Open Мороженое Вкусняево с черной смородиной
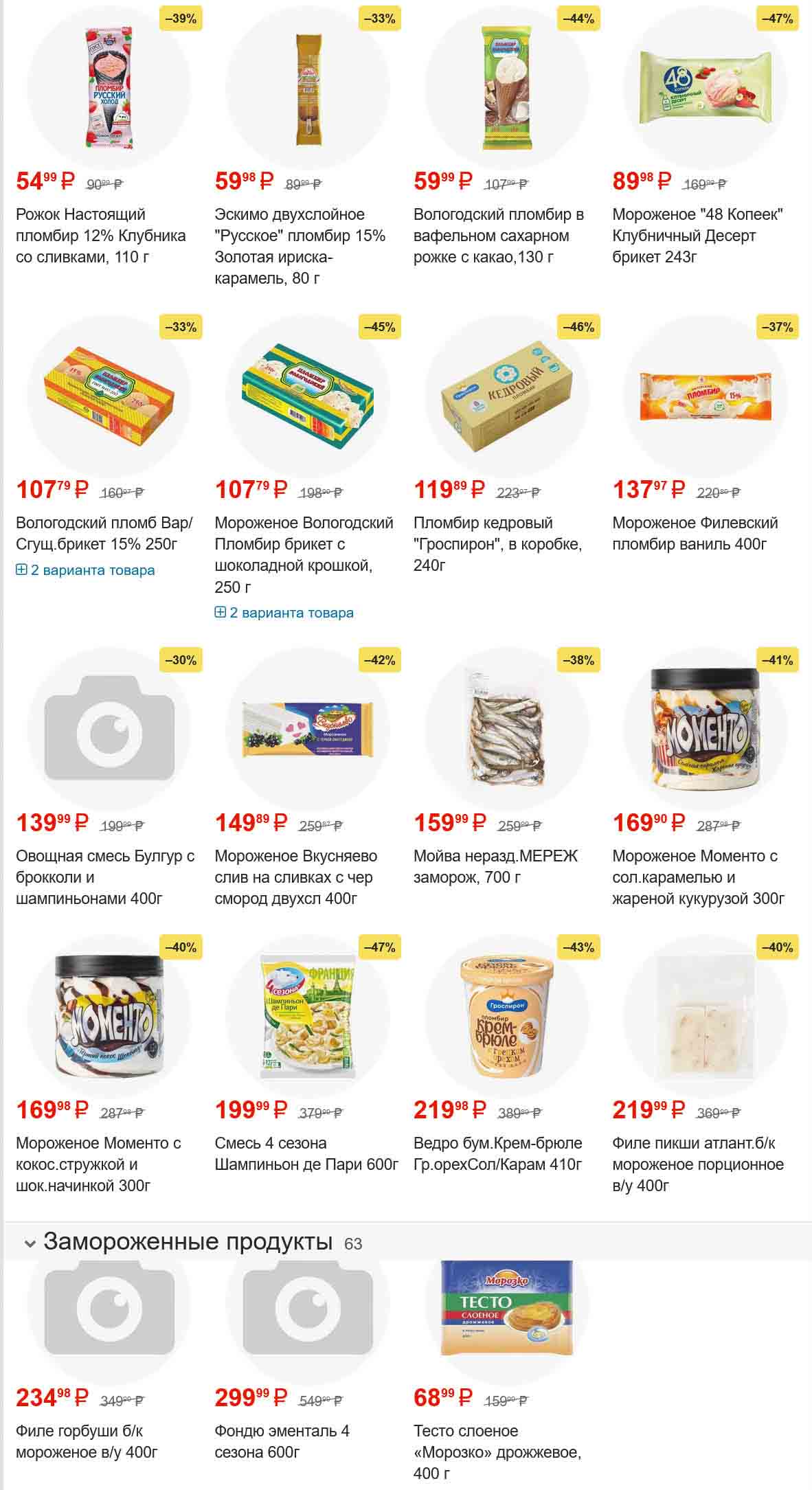This screenshot has height=1490, width=812. tap(295, 877)
